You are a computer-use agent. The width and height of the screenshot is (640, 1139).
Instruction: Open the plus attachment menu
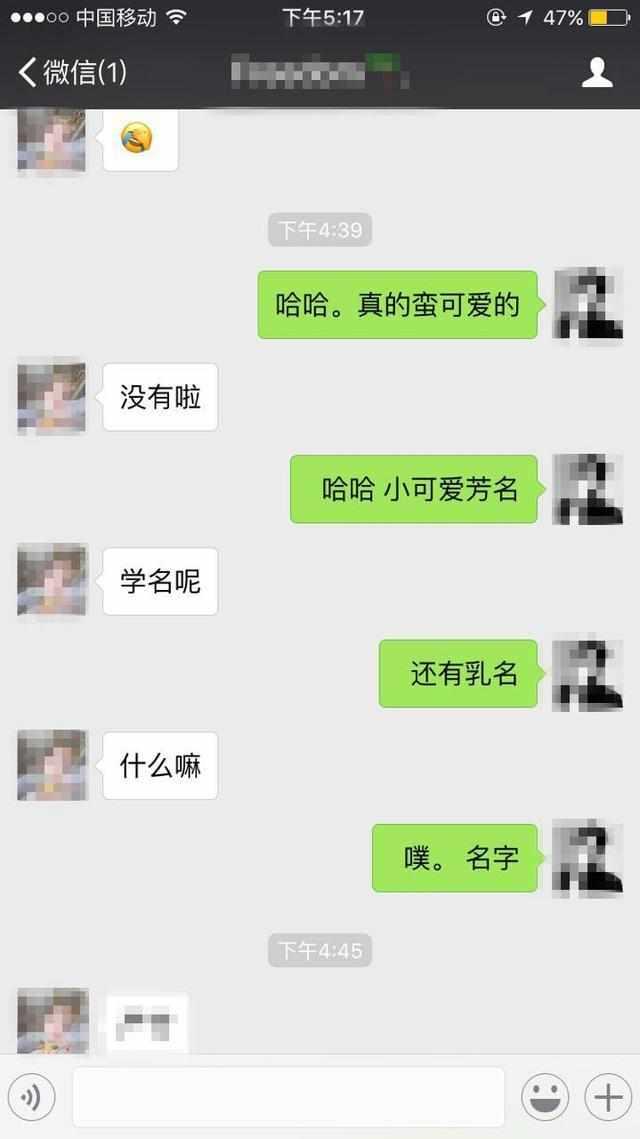(x=608, y=1097)
